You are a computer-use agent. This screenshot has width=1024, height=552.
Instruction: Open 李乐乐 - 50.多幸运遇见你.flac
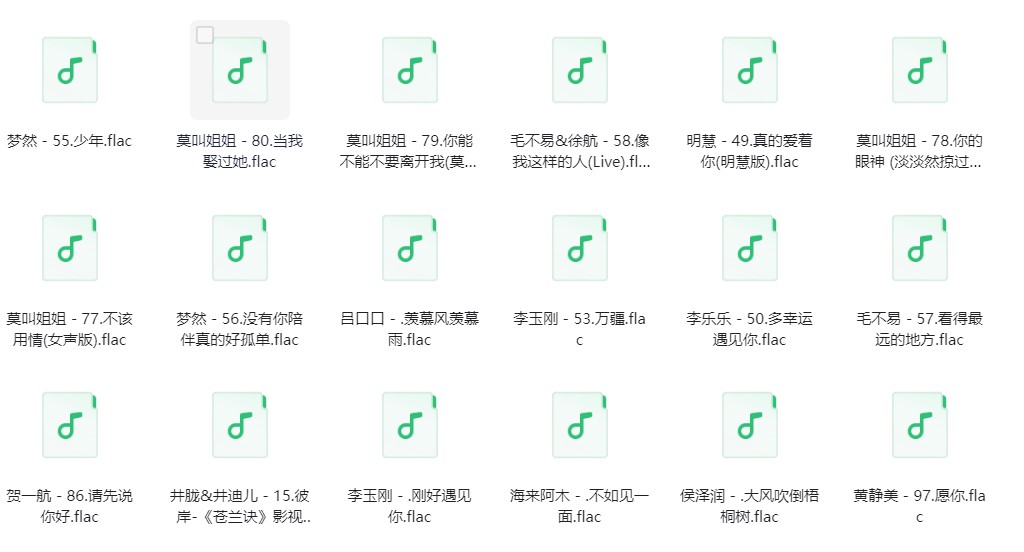point(750,248)
